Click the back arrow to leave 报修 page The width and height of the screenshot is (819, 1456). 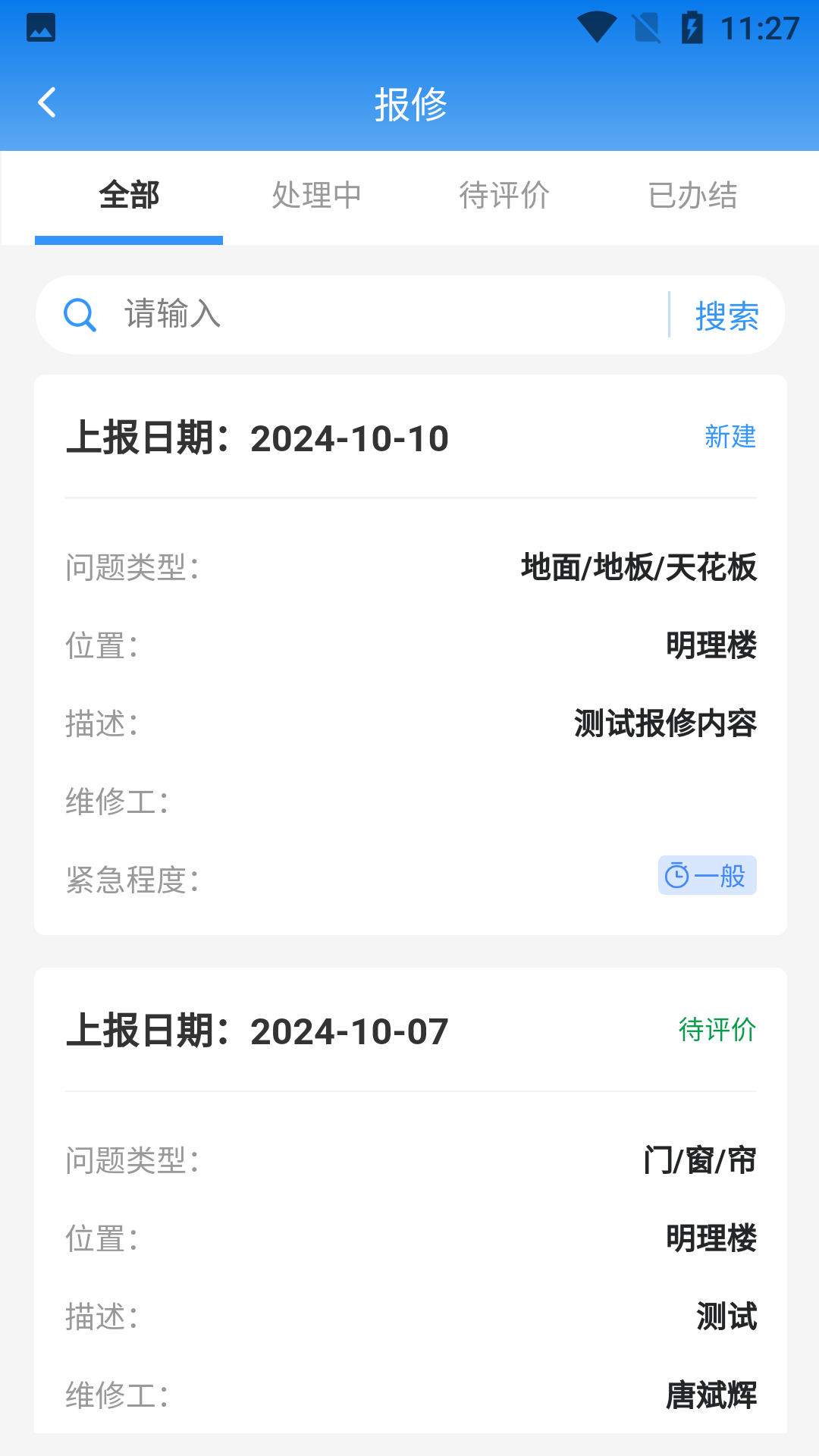click(x=47, y=102)
